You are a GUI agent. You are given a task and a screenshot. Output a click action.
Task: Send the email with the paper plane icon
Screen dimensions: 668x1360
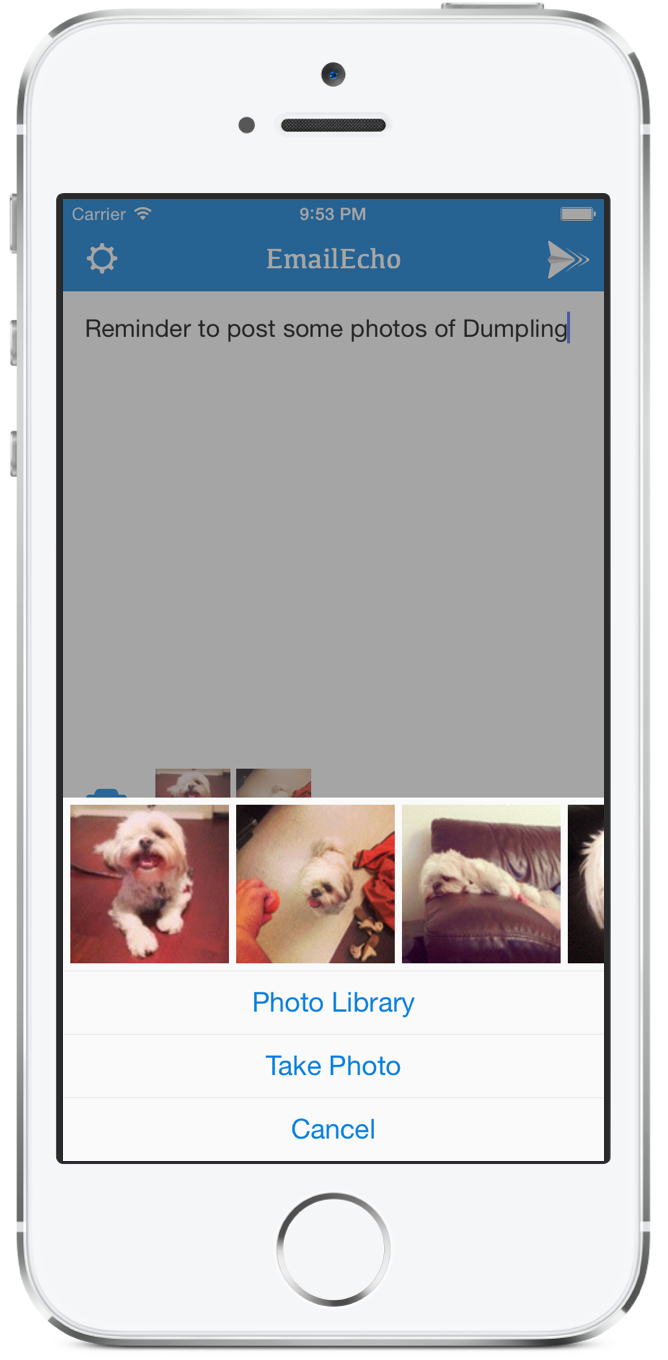pos(567,260)
